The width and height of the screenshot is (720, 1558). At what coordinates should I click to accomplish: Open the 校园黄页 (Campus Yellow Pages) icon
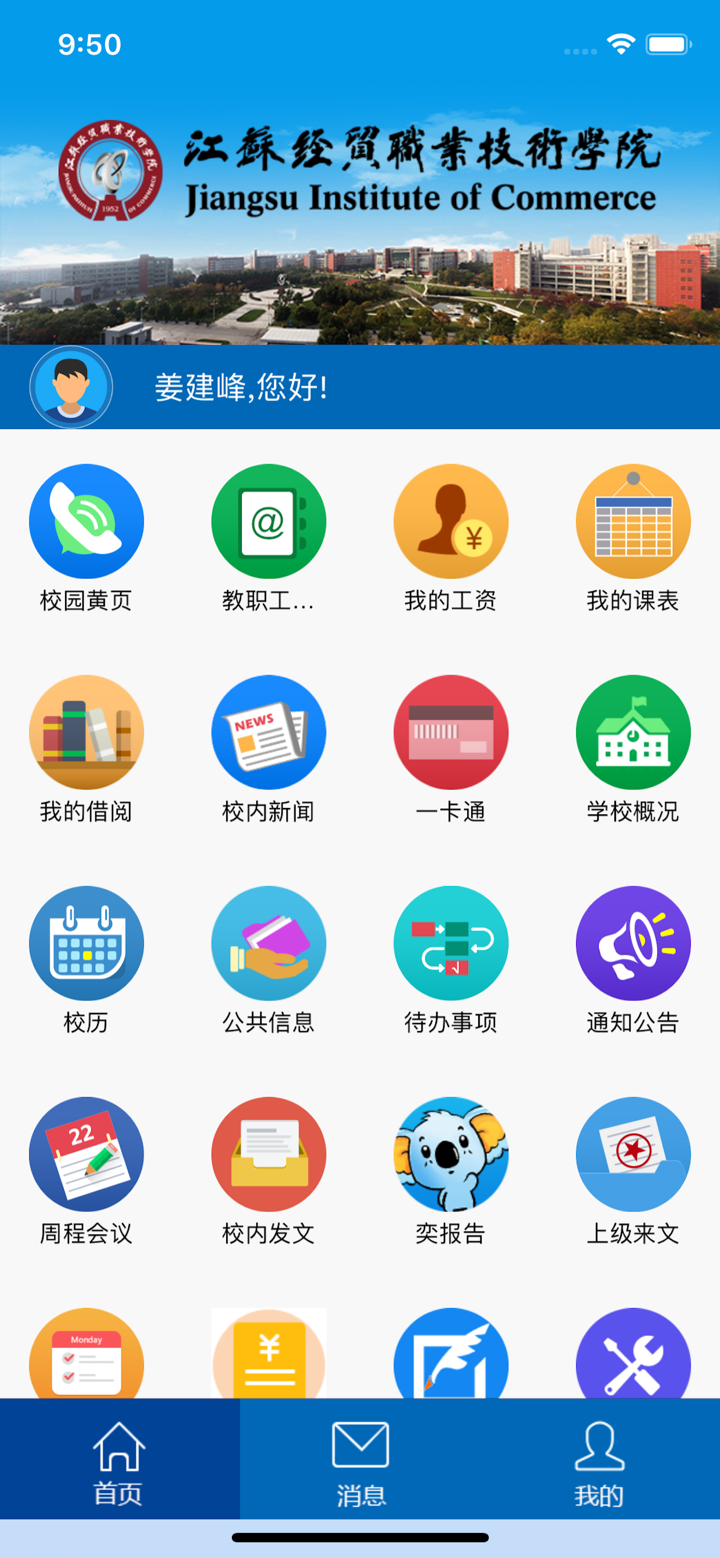pos(86,521)
